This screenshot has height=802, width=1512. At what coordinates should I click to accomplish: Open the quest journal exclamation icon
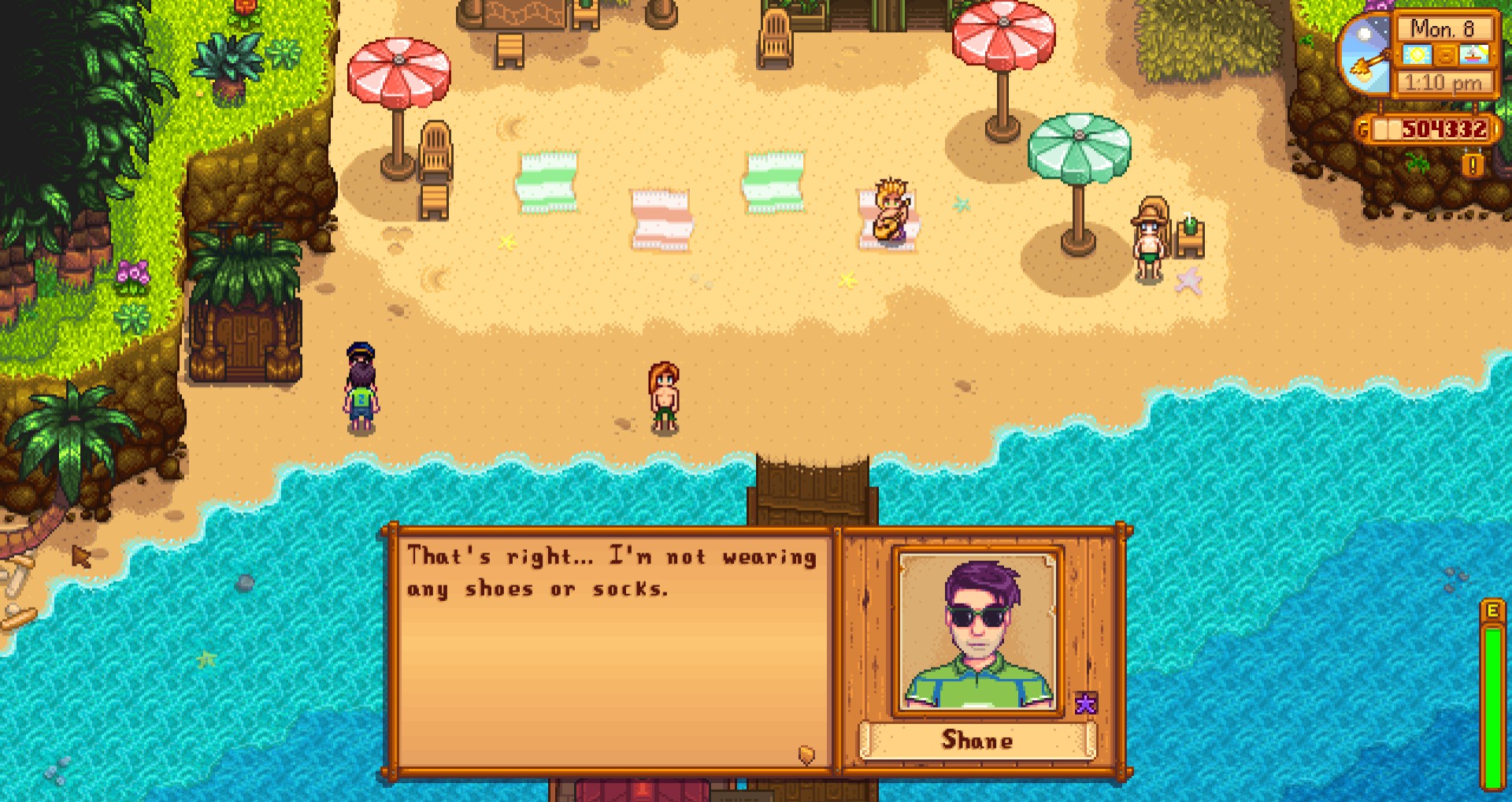[x=1473, y=165]
